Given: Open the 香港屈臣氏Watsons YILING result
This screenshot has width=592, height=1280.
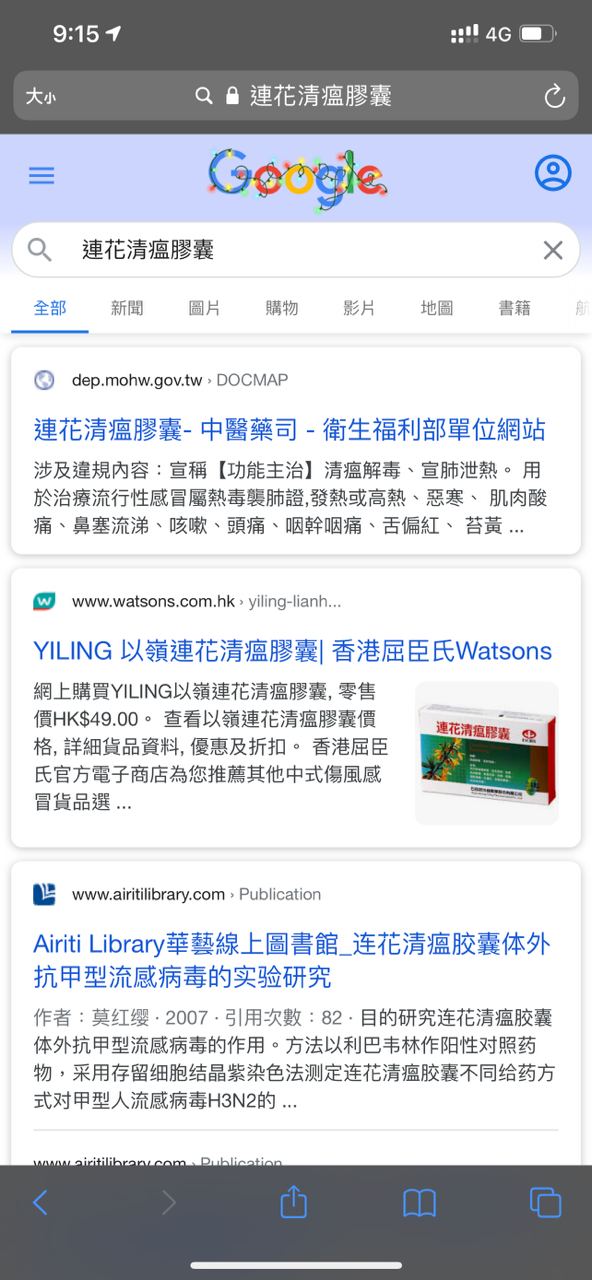Looking at the screenshot, I should coord(292,651).
